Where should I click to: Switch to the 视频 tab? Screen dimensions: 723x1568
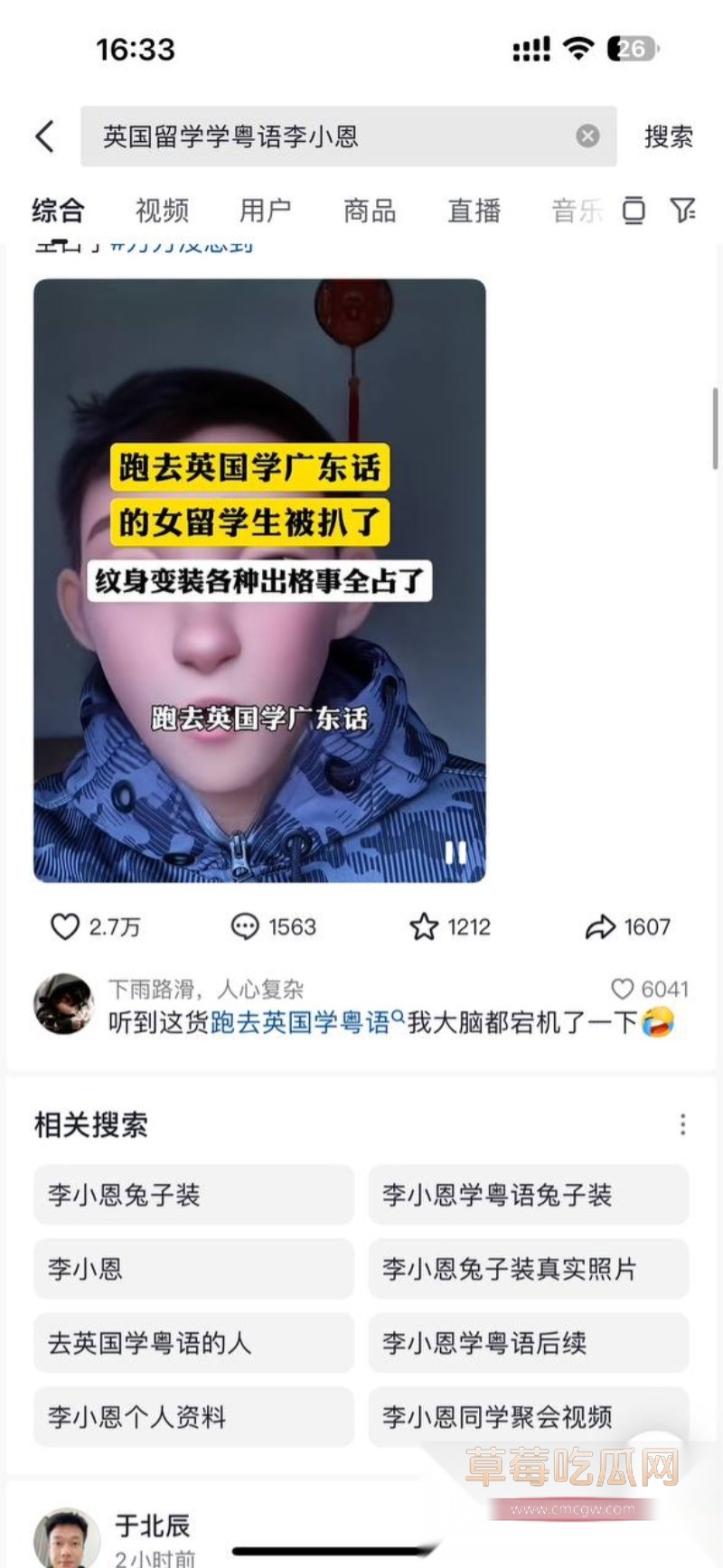click(161, 211)
